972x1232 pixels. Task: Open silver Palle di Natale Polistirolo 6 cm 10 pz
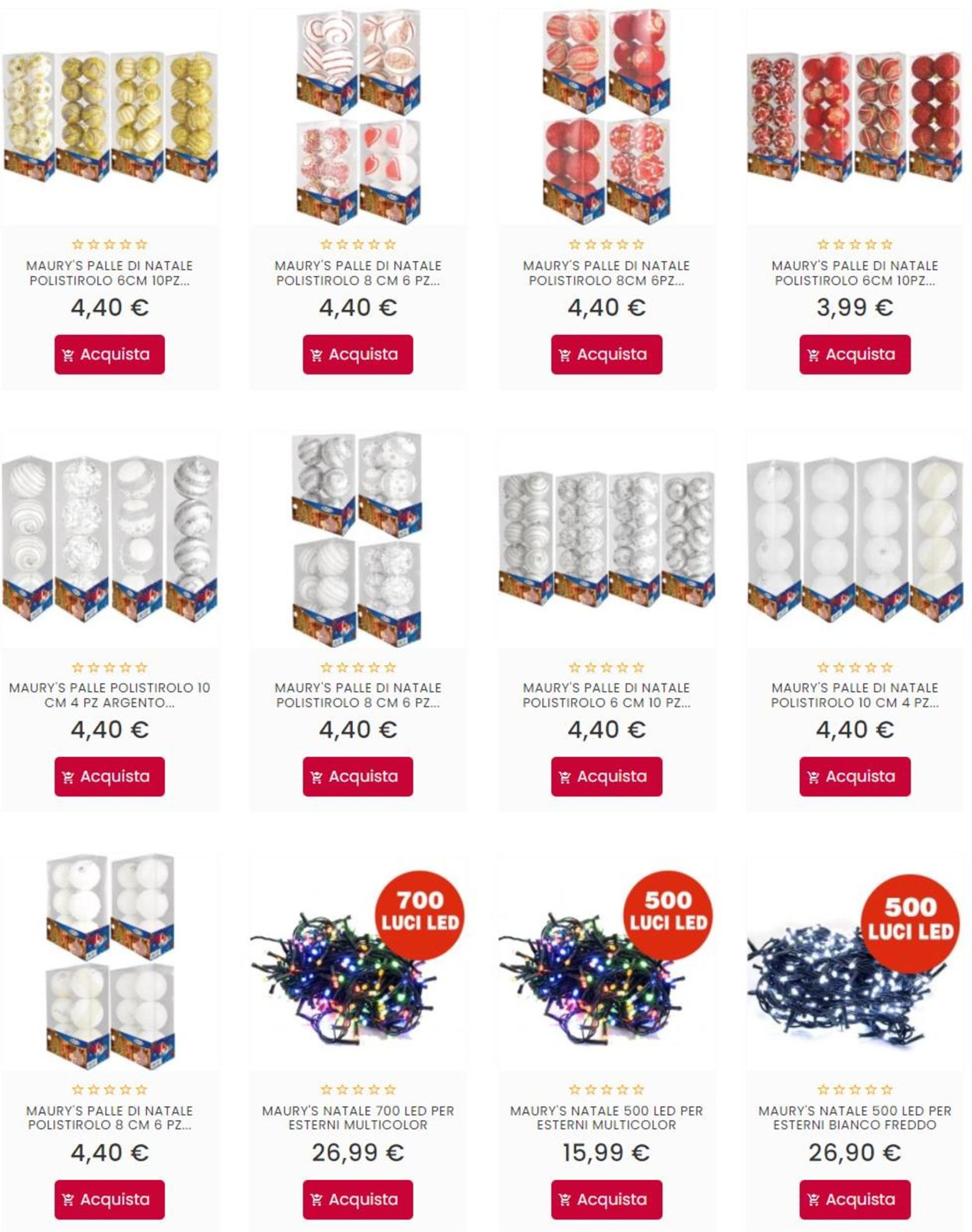point(606,694)
